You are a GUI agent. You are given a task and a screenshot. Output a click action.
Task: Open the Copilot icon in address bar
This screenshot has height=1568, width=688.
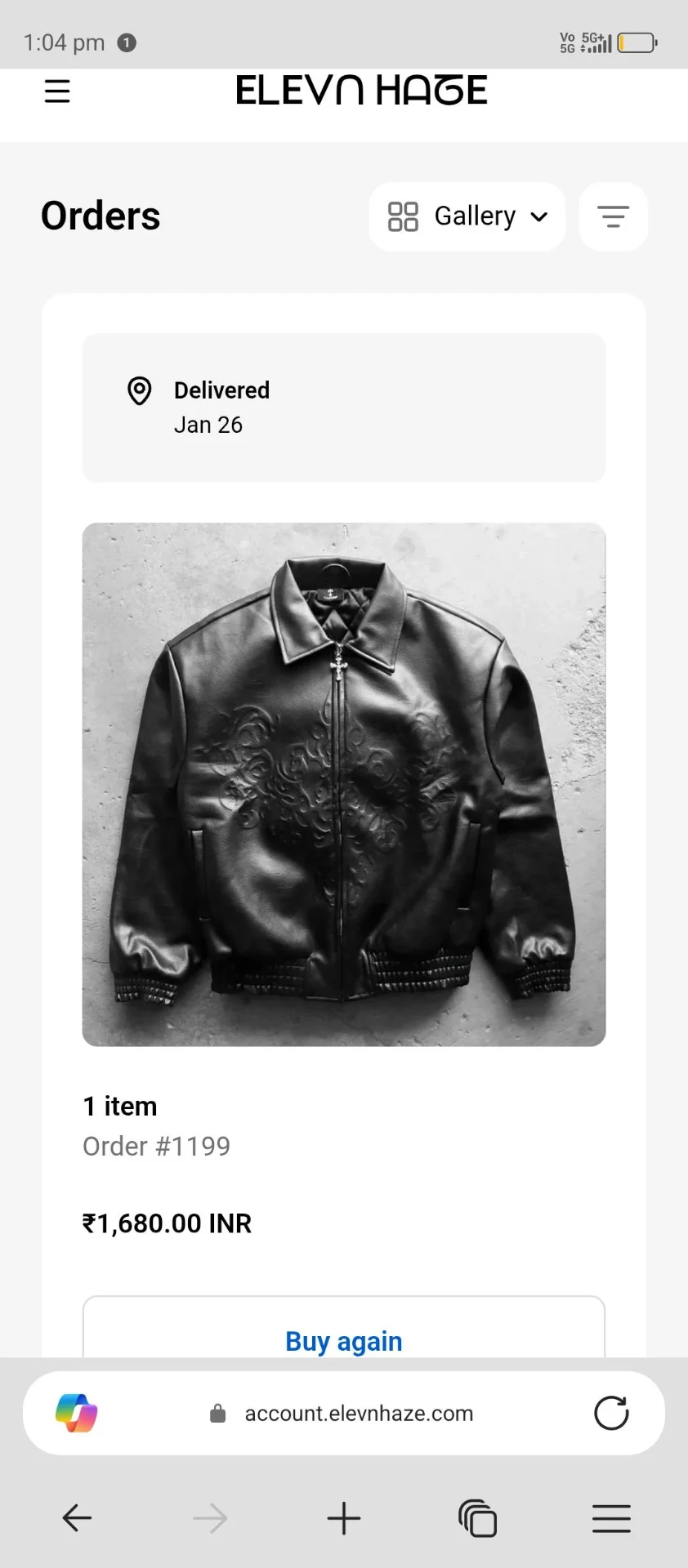(x=77, y=1413)
